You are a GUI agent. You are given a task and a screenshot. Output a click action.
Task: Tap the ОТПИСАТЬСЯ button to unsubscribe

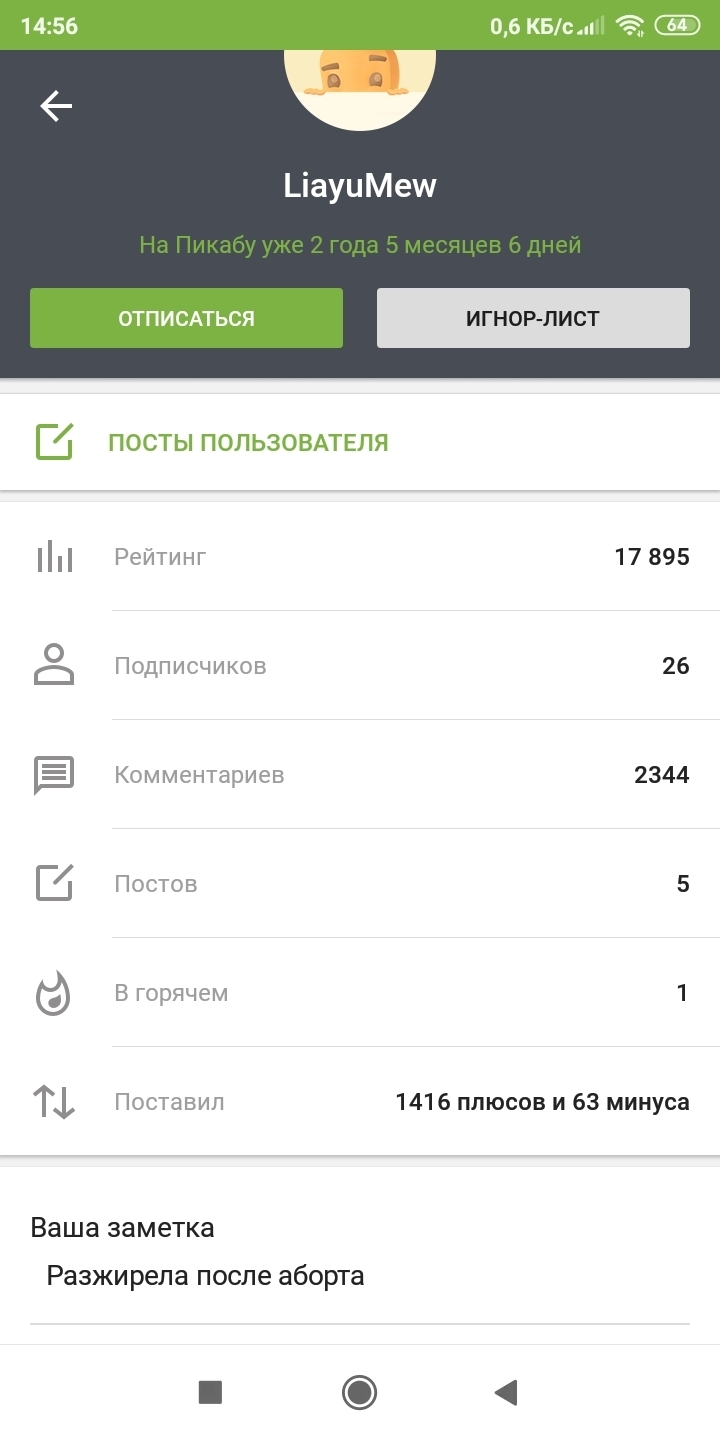pyautogui.click(x=186, y=318)
